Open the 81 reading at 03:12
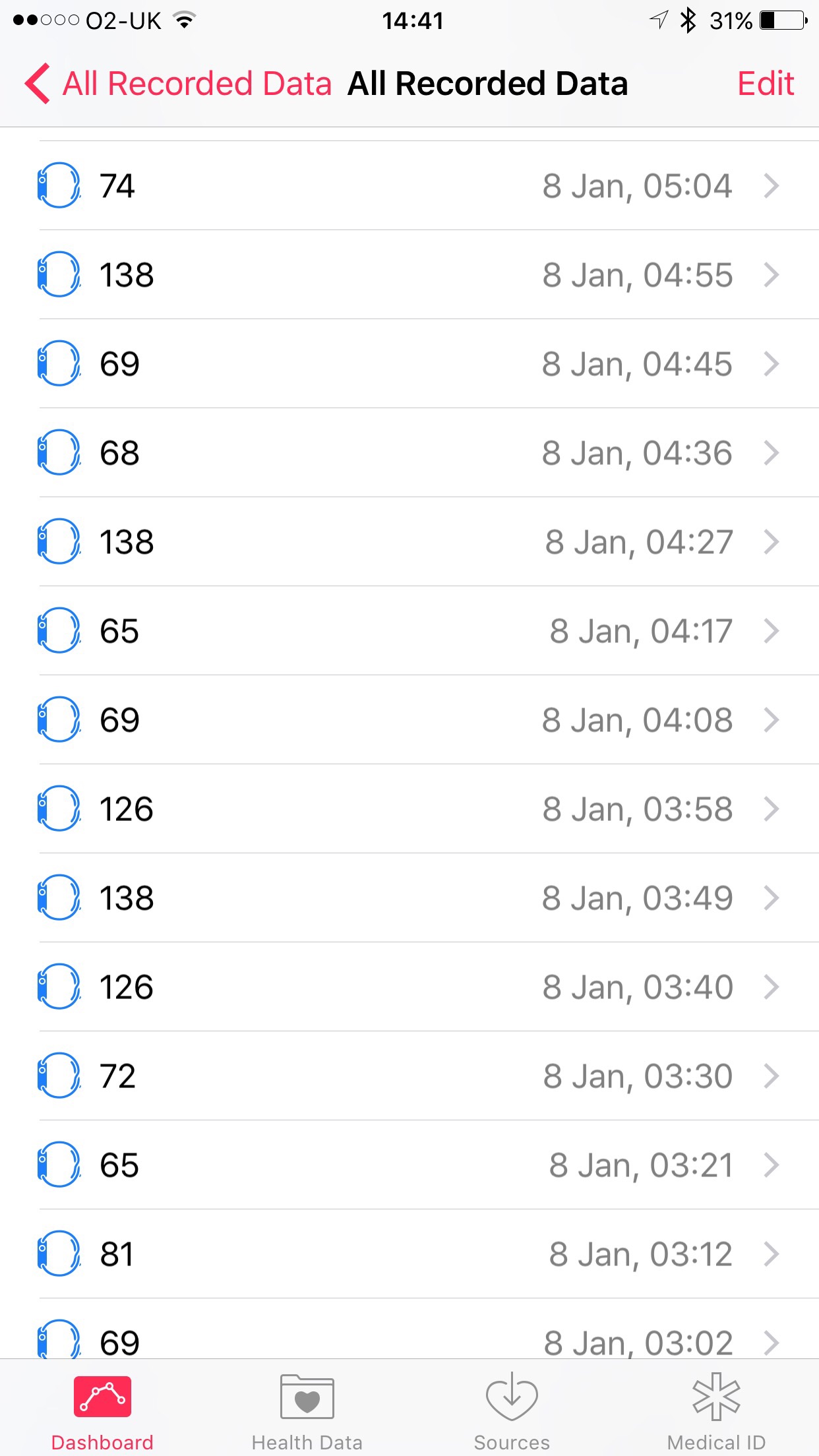The width and height of the screenshot is (819, 1456). point(409,1254)
